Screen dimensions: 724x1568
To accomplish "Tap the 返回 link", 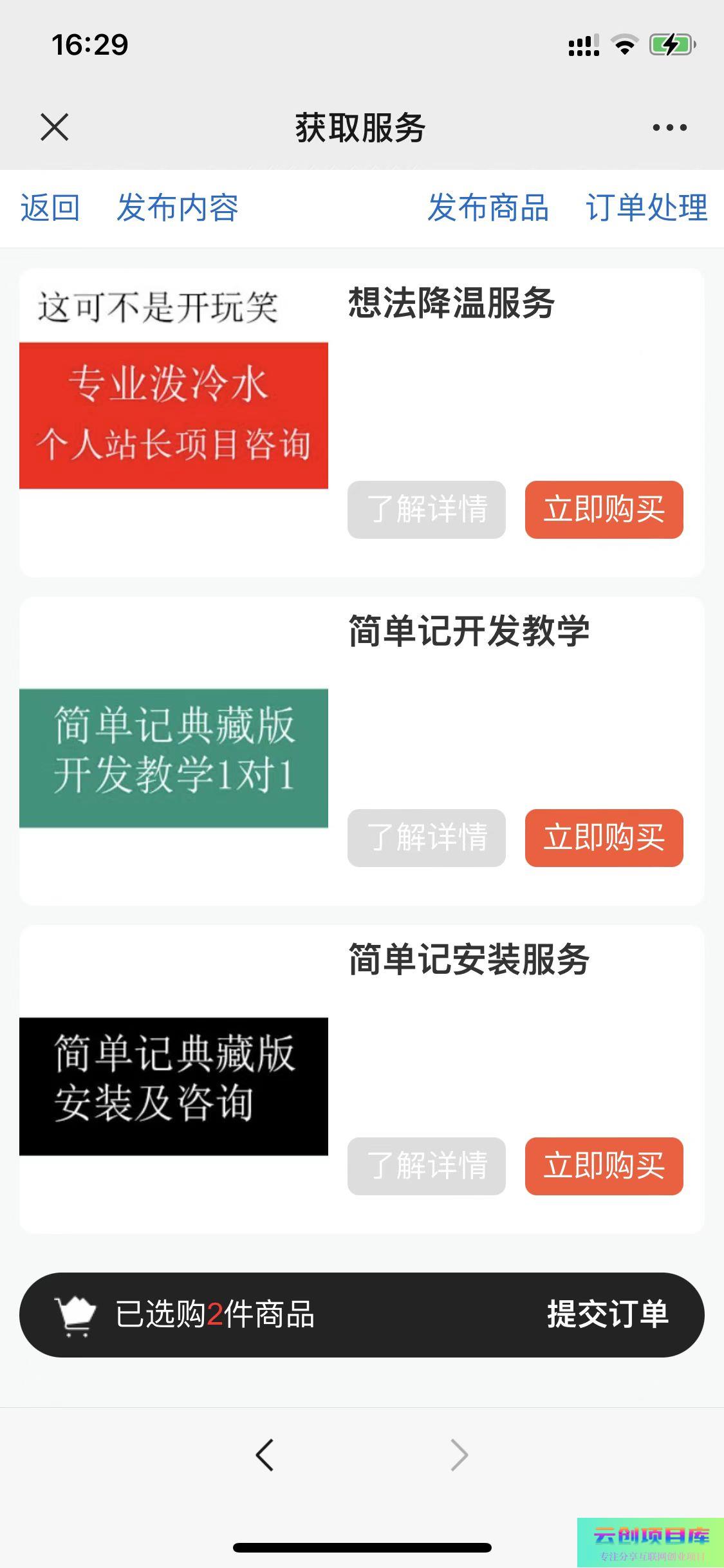I will coord(50,208).
